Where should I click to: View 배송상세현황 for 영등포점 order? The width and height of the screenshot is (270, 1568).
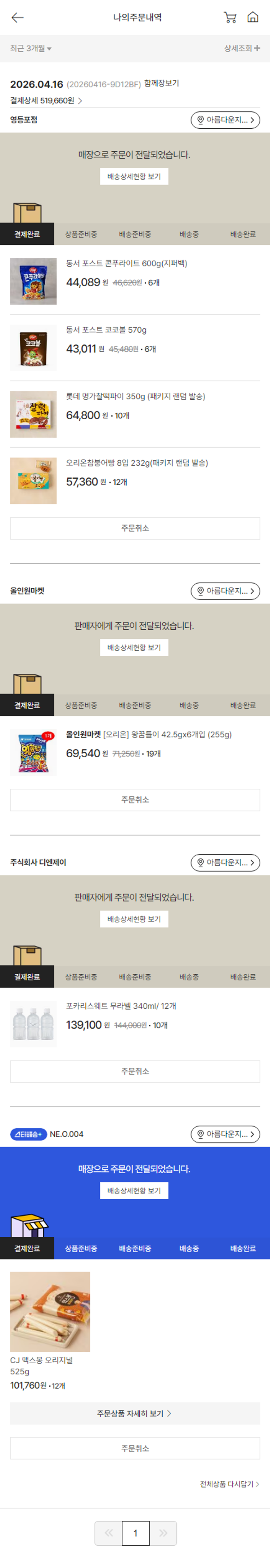(134, 177)
